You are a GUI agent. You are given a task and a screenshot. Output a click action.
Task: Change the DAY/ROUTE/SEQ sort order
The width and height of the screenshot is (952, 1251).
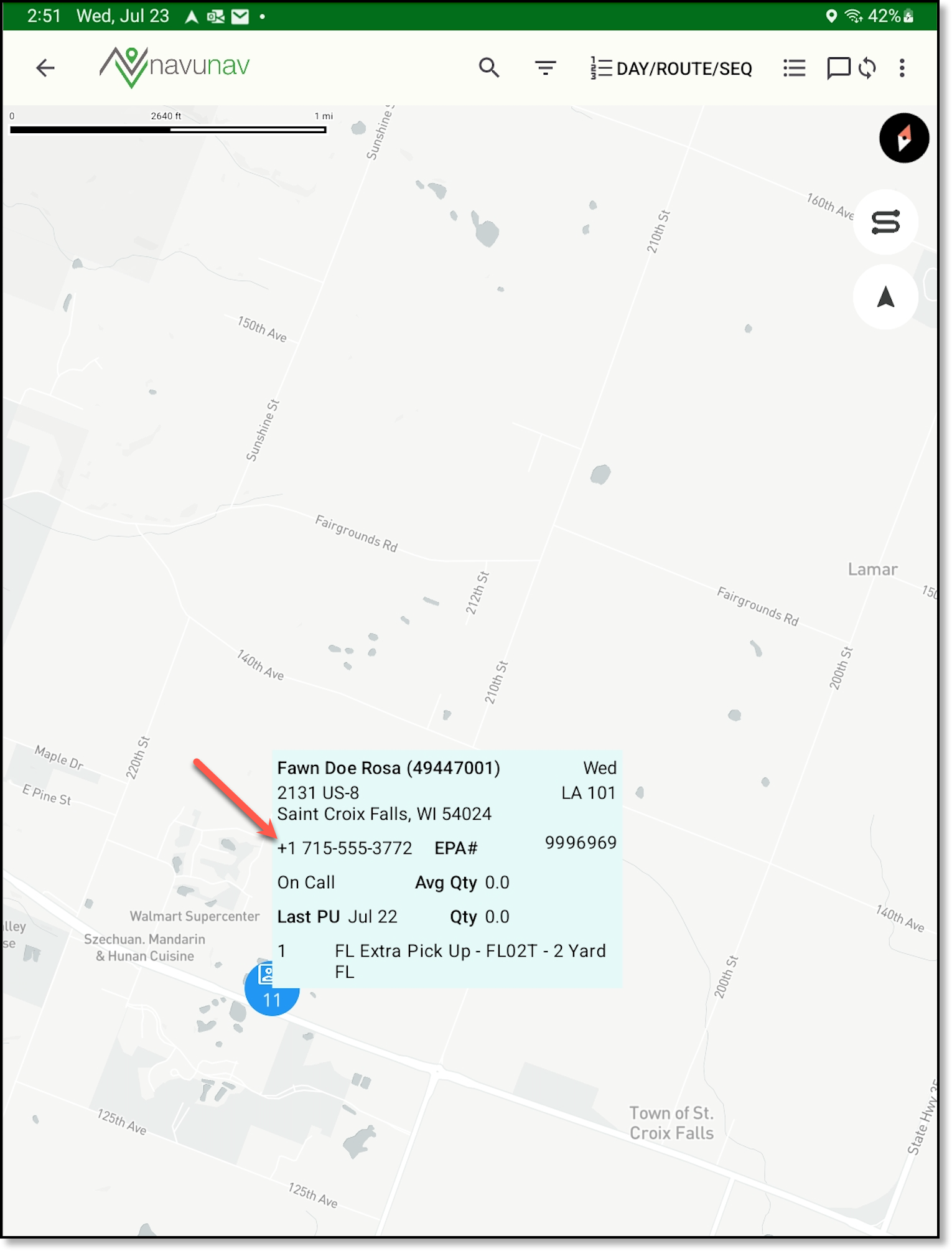(x=671, y=68)
